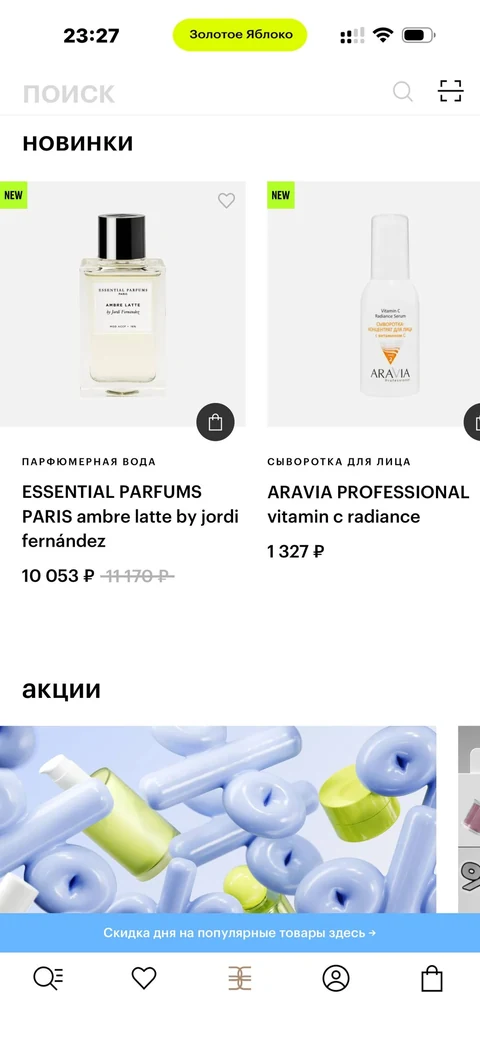
Task: Tap the magnifying glass search icon
Action: (402, 91)
